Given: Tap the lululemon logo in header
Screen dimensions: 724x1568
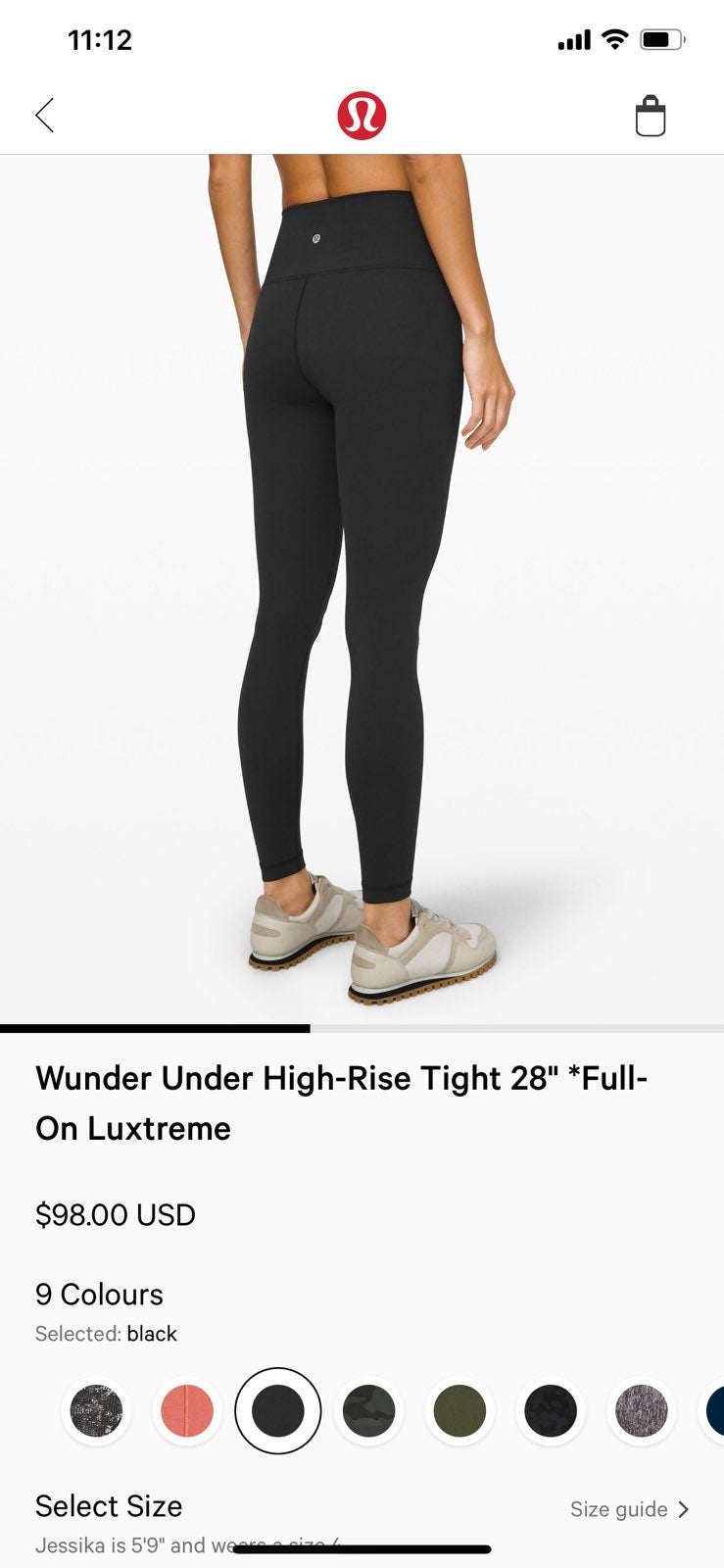Looking at the screenshot, I should click(362, 116).
